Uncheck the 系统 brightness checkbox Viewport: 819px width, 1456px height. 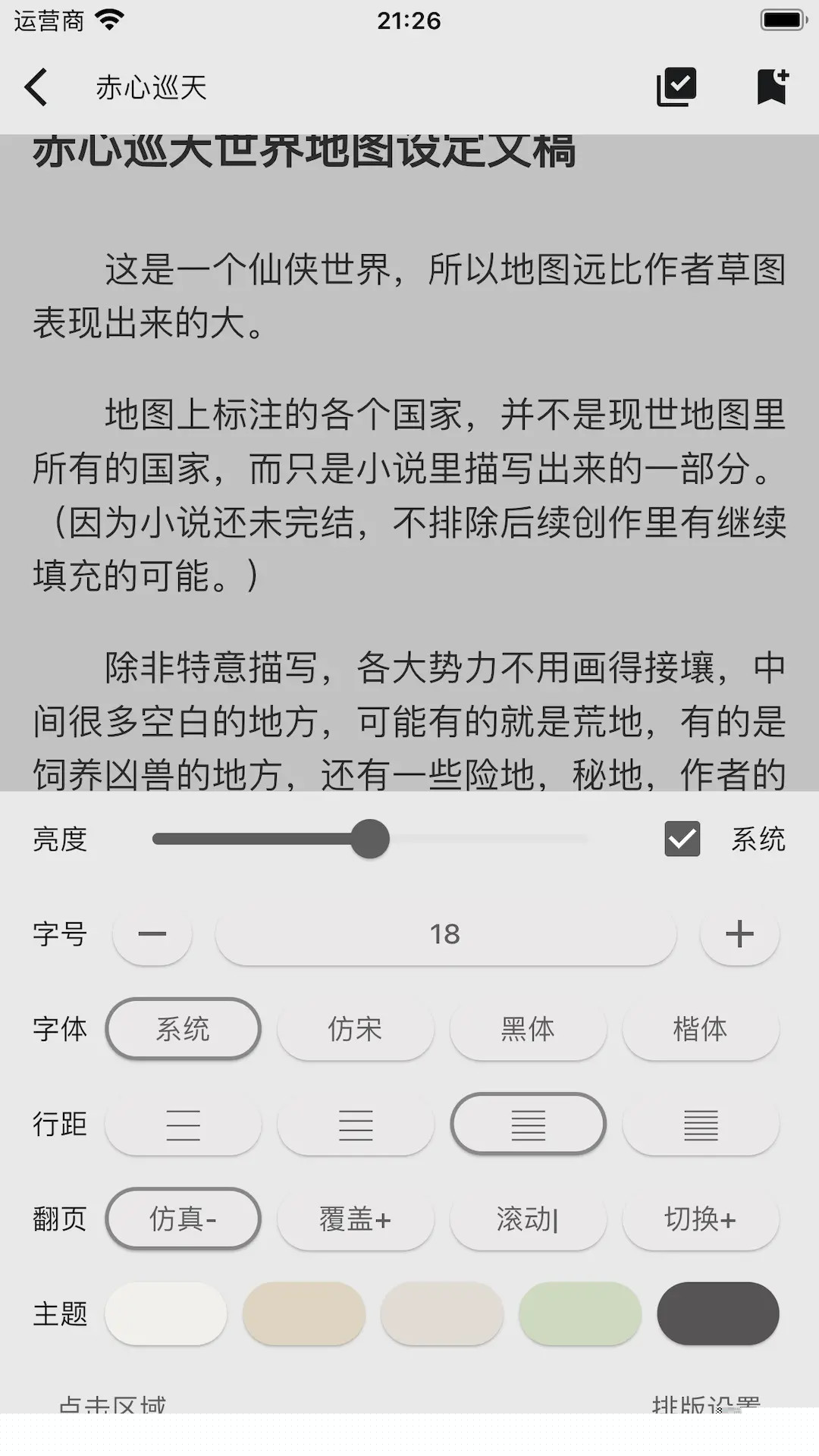pyautogui.click(x=682, y=839)
